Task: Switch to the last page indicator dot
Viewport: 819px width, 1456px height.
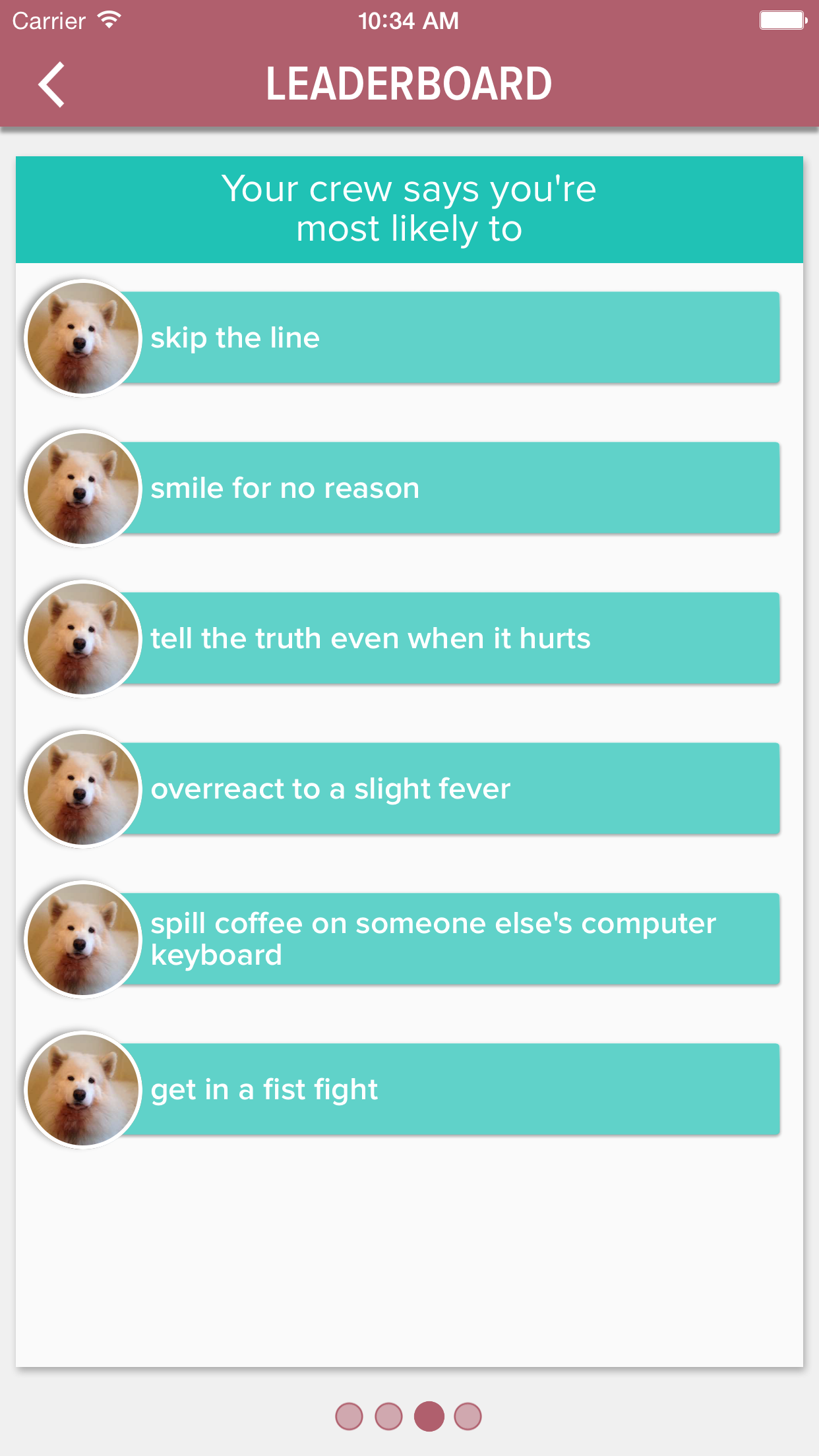Action: (x=468, y=1416)
